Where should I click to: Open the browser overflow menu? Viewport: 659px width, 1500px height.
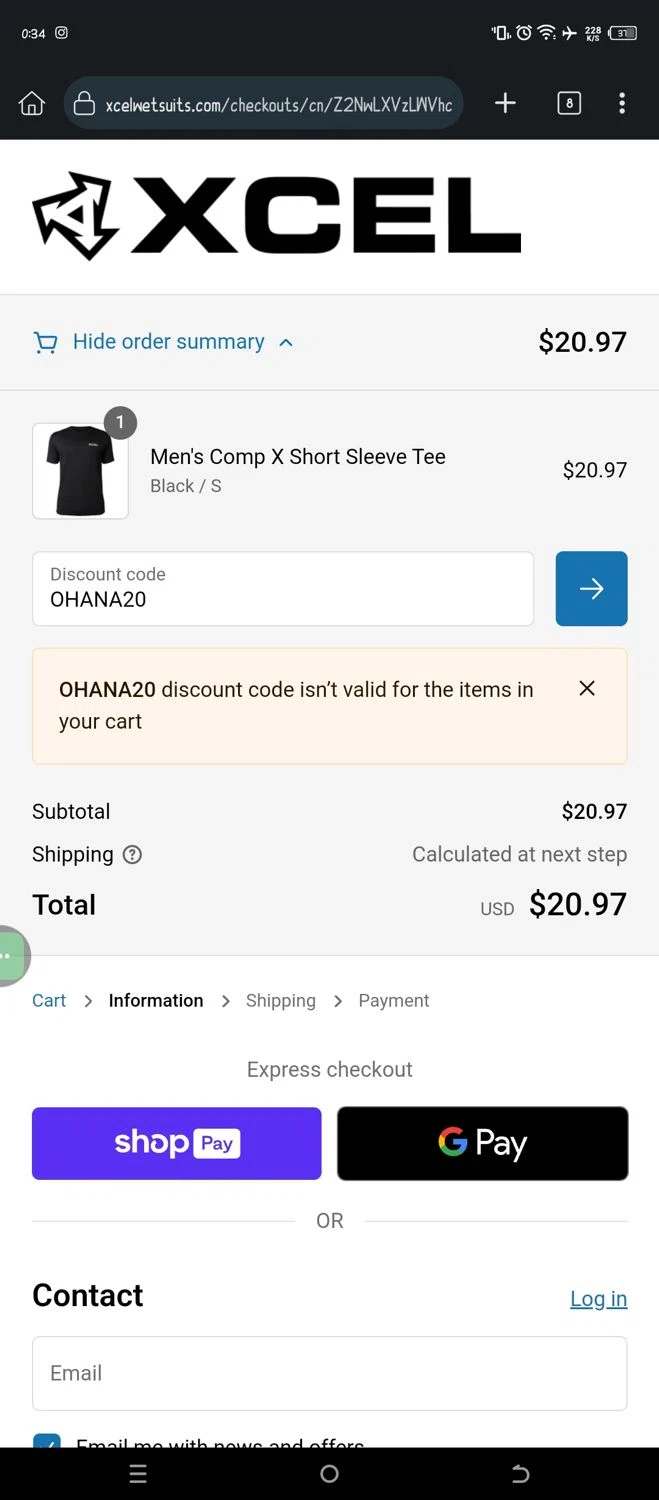[x=622, y=103]
